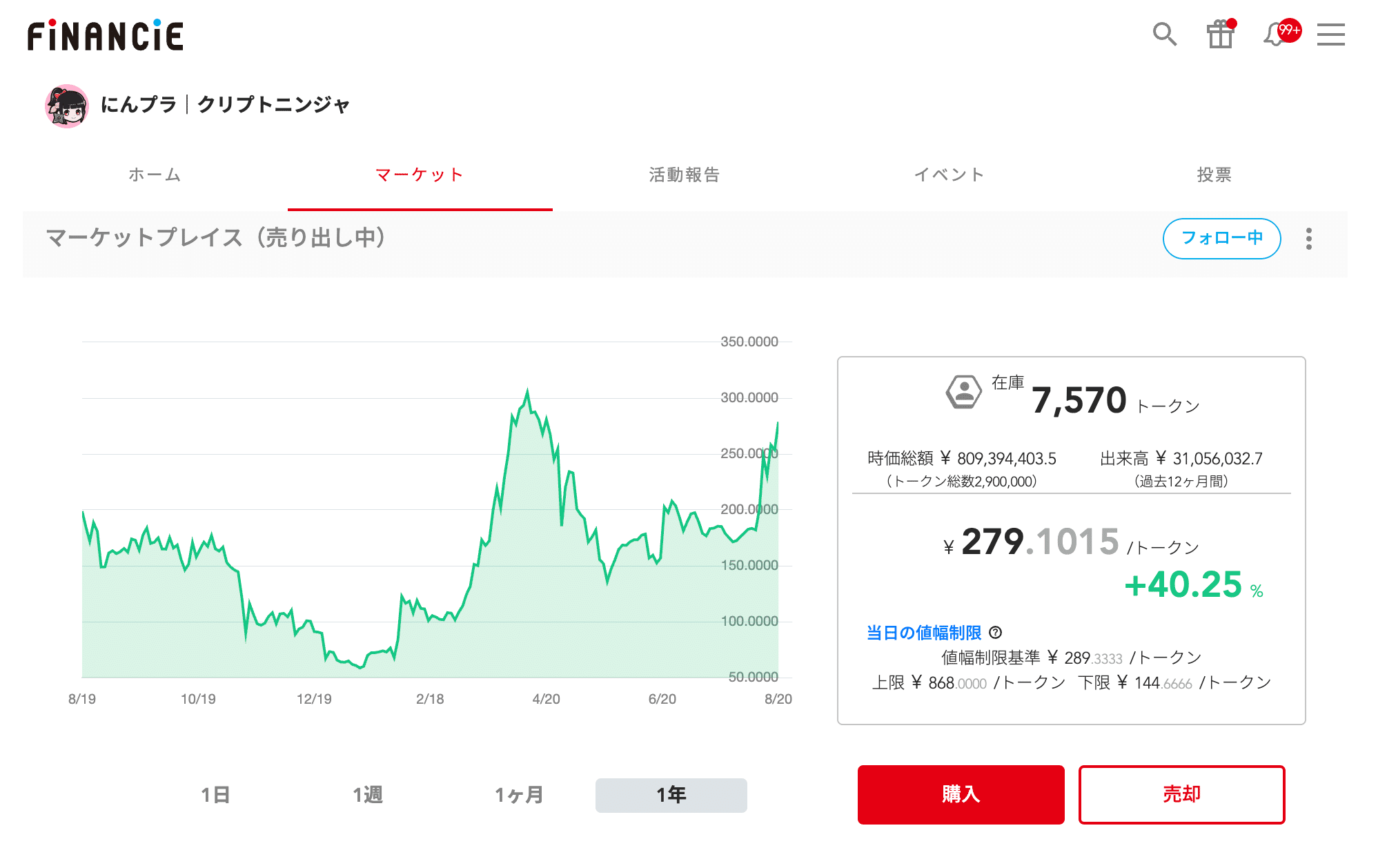Viewport: 1387px width, 868px height.
Task: Switch to the ホーム tab
Action: [x=155, y=175]
